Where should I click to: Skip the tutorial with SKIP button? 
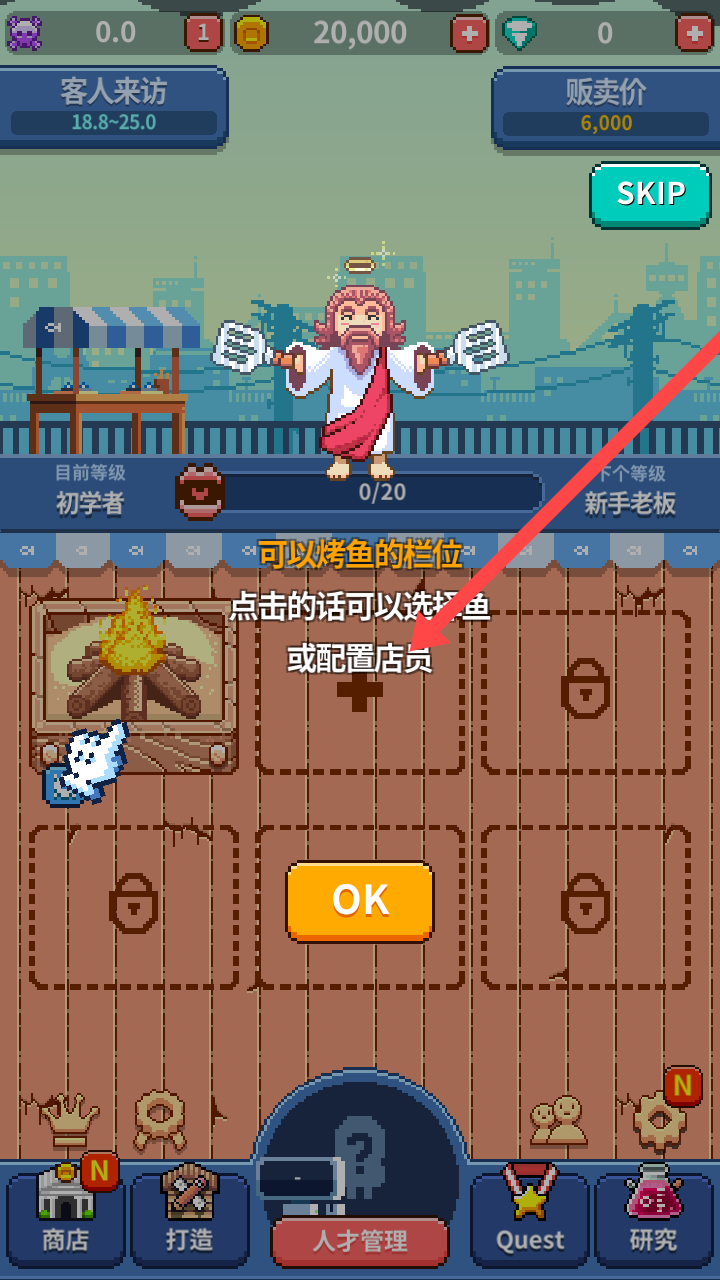pyautogui.click(x=650, y=194)
